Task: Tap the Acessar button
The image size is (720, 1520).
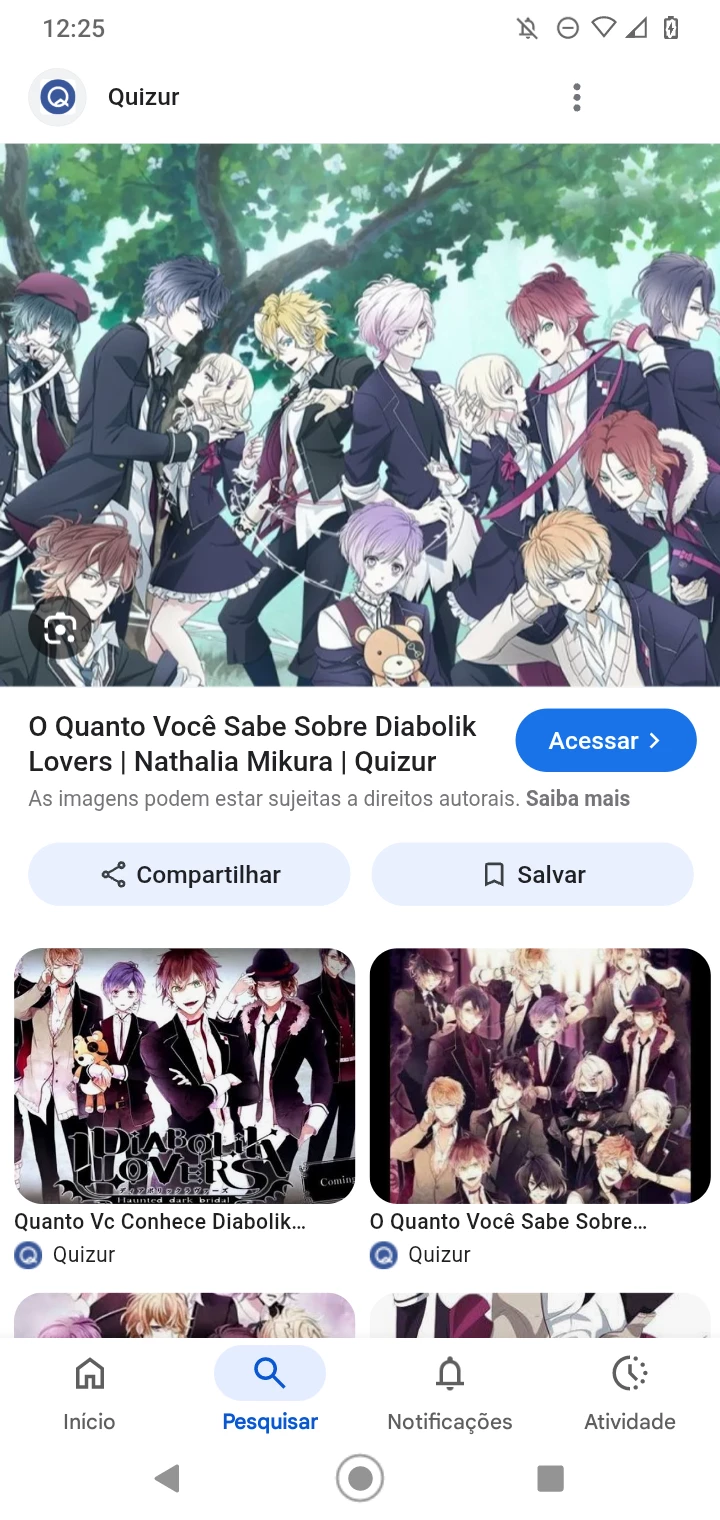Action: (605, 740)
